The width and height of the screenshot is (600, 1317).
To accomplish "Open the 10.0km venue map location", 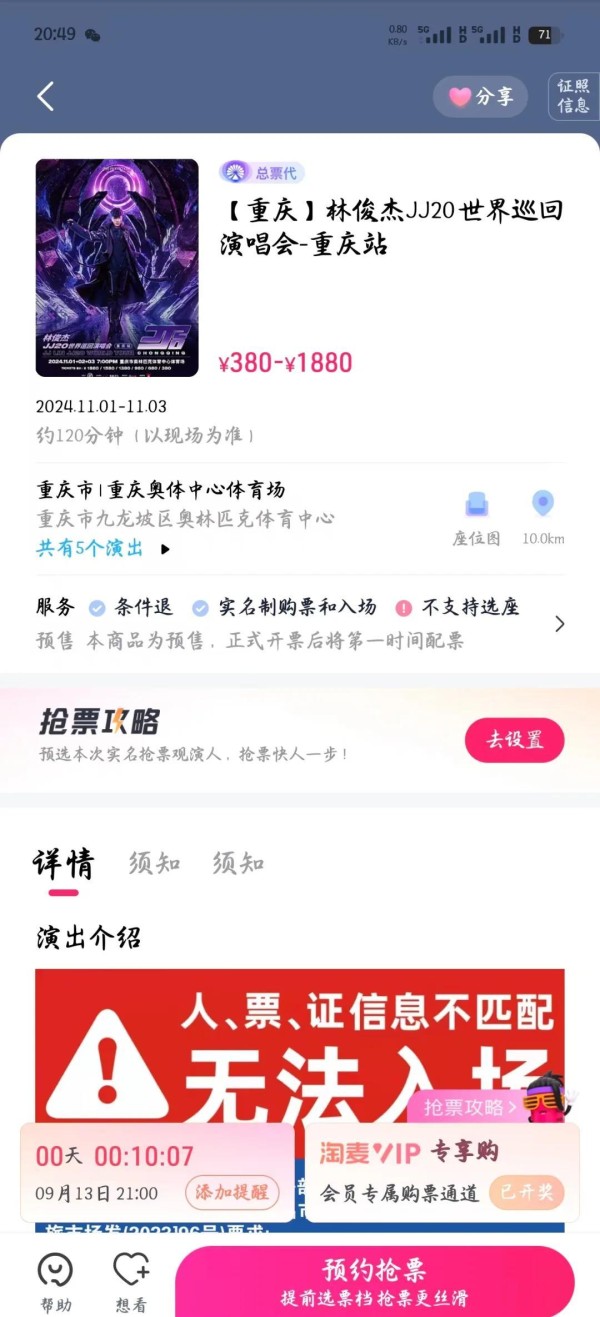I will [x=543, y=518].
